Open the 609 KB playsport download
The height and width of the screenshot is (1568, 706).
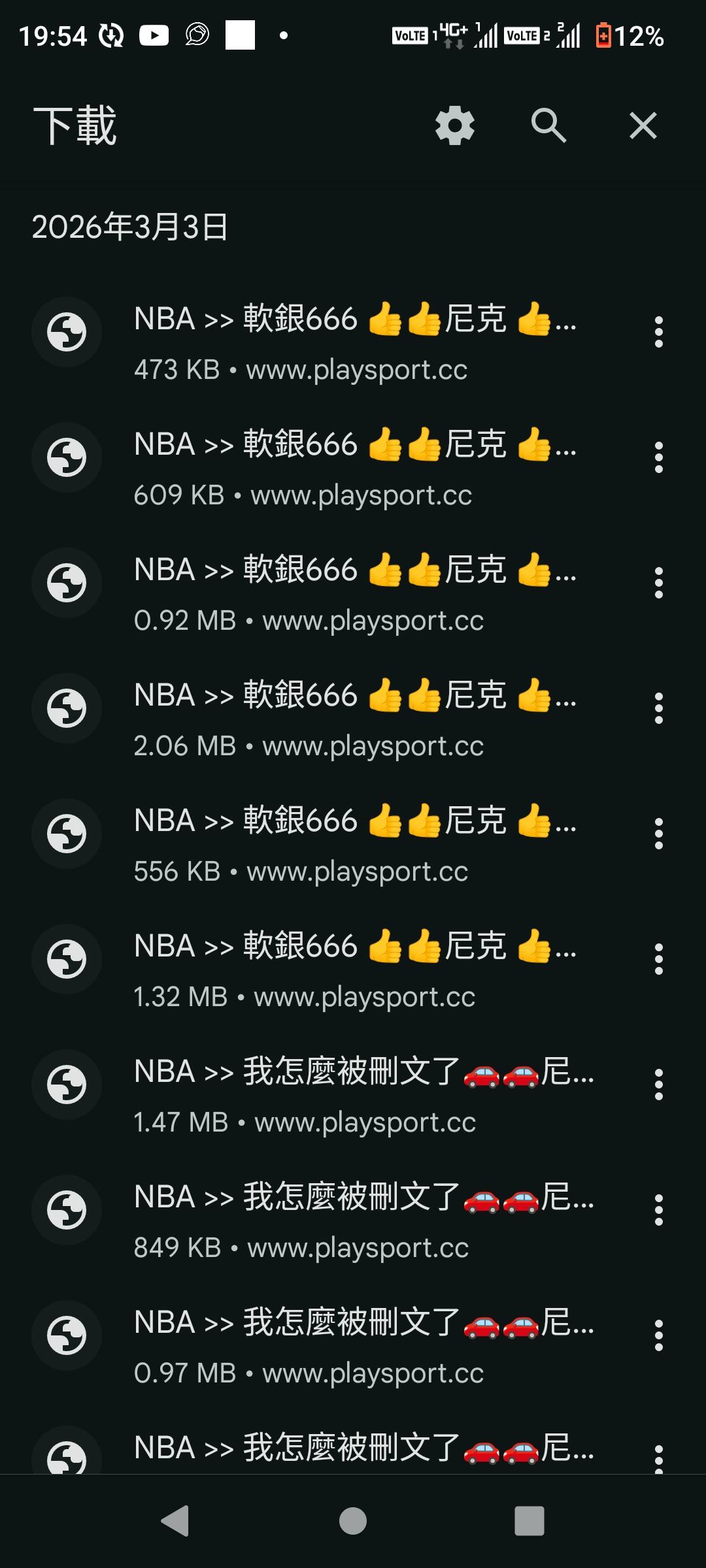coord(353,468)
